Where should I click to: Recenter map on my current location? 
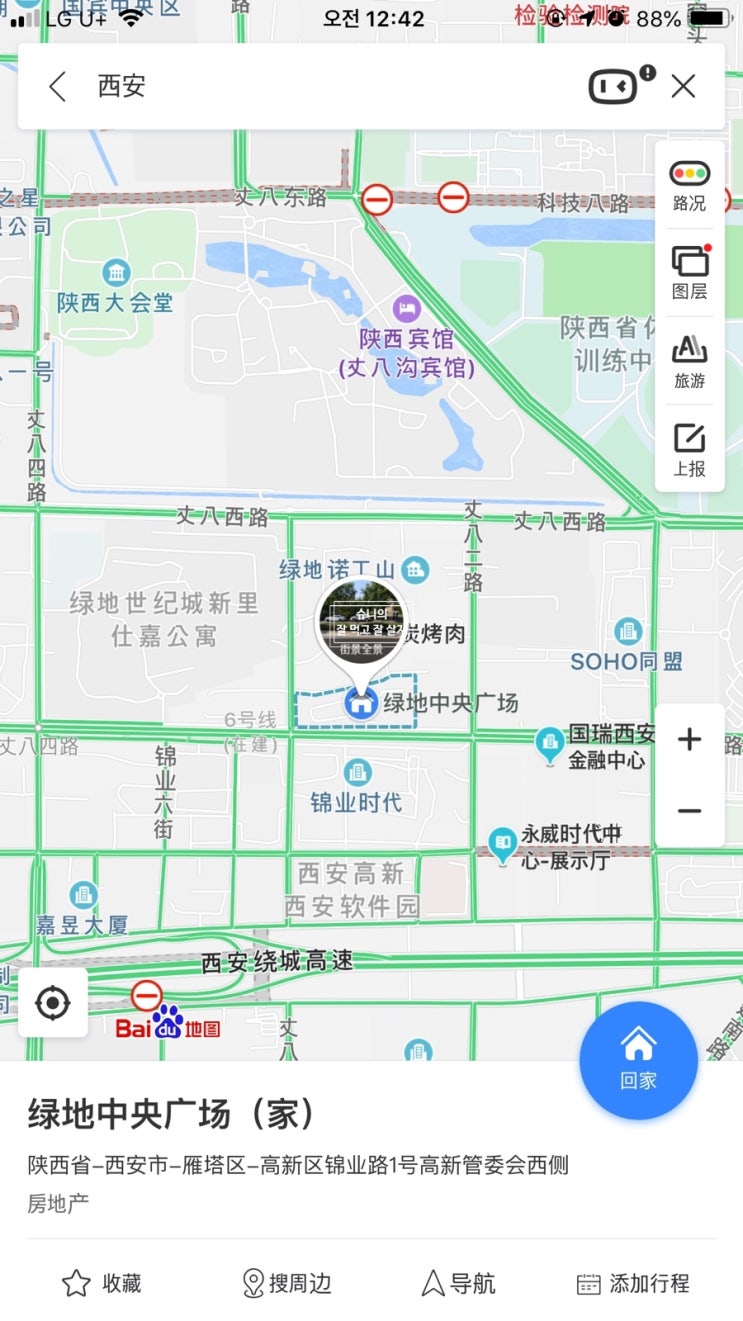53,1002
